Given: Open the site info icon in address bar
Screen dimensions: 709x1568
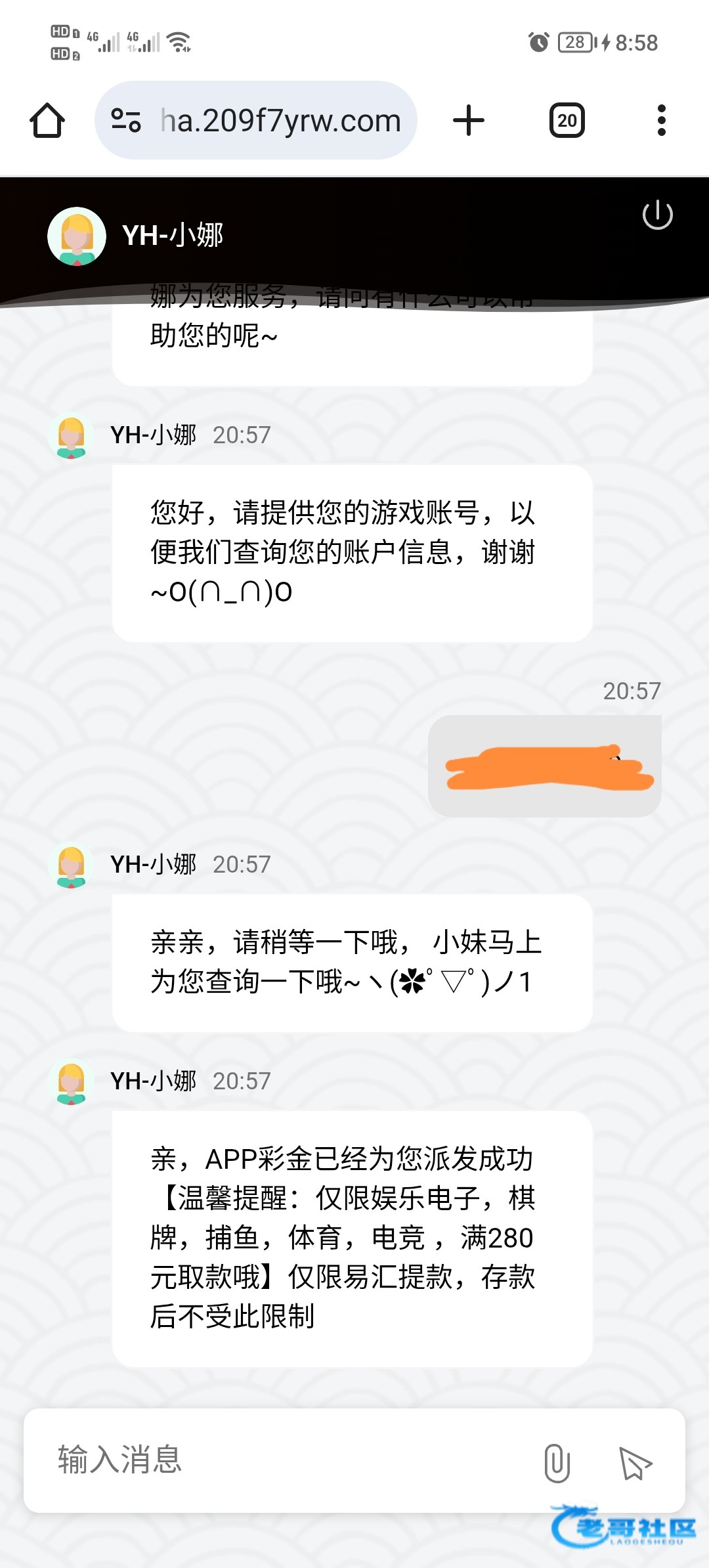Looking at the screenshot, I should tap(126, 121).
